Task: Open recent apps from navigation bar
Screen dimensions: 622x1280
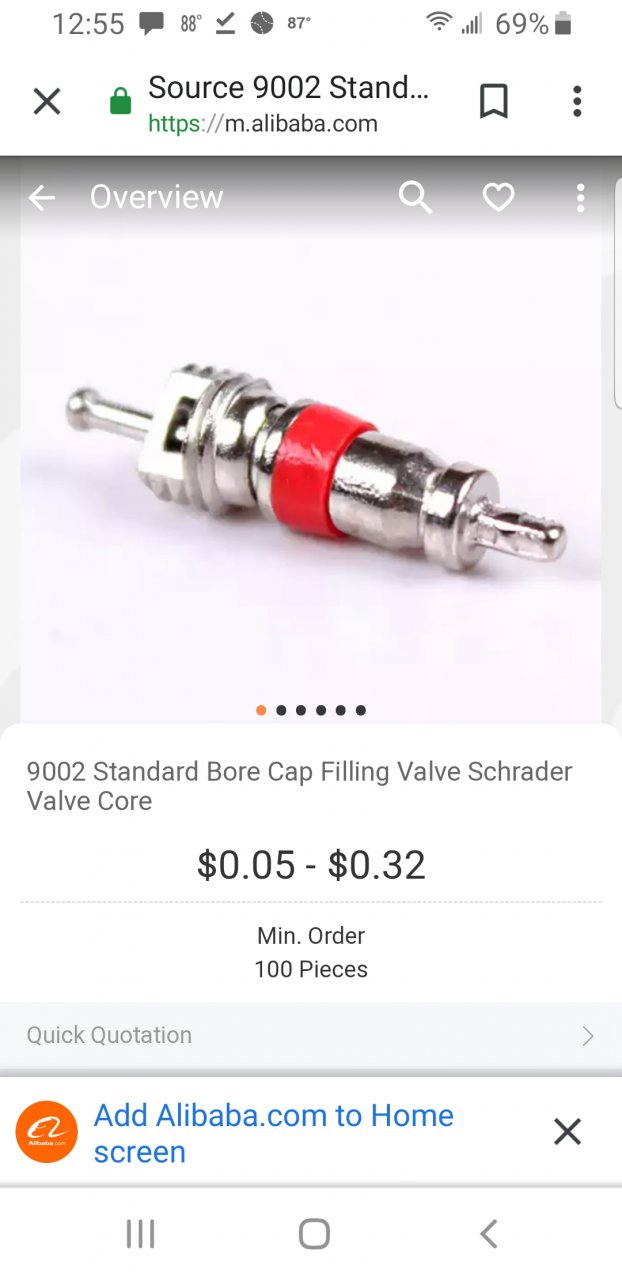Action: [x=140, y=1234]
